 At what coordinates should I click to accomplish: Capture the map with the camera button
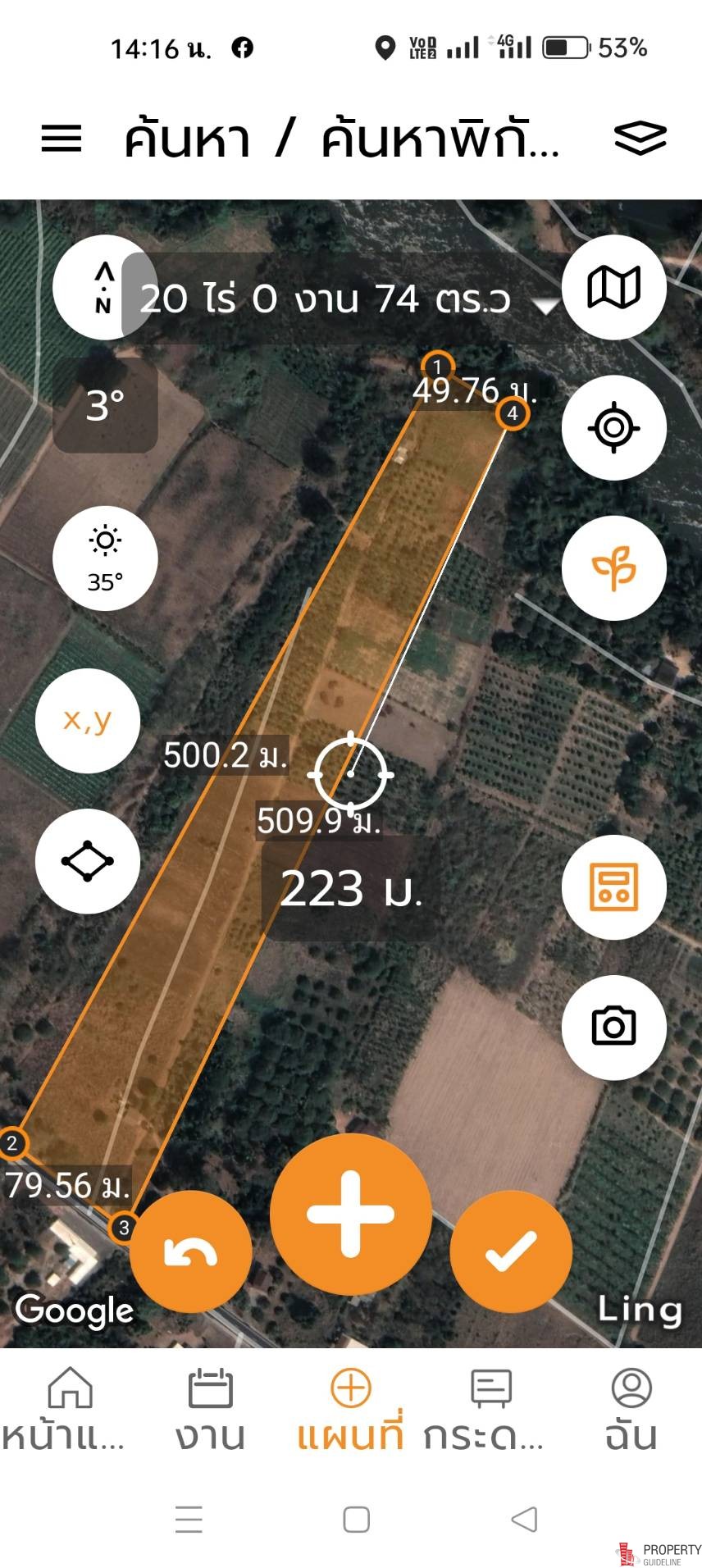613,1027
